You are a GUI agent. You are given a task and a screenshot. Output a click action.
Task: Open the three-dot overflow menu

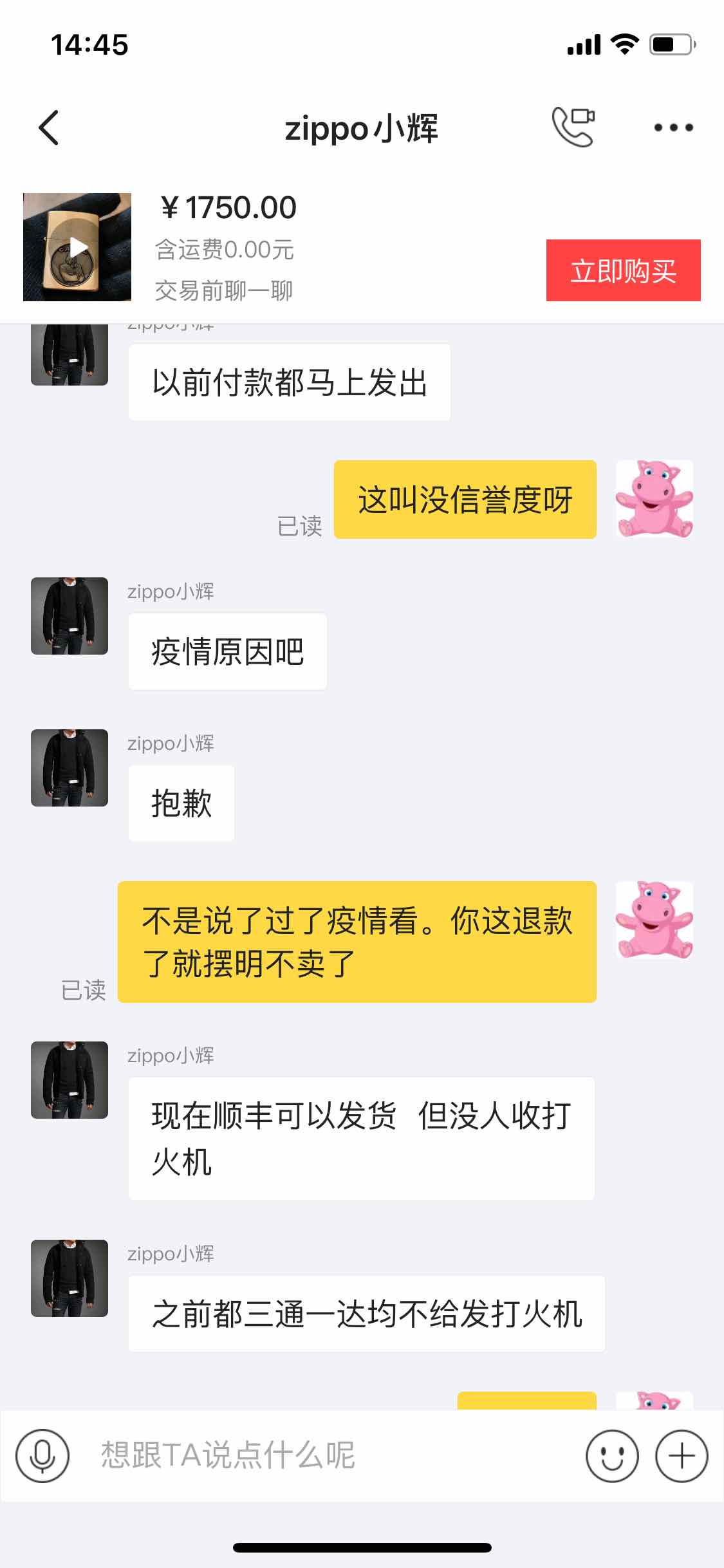673,127
